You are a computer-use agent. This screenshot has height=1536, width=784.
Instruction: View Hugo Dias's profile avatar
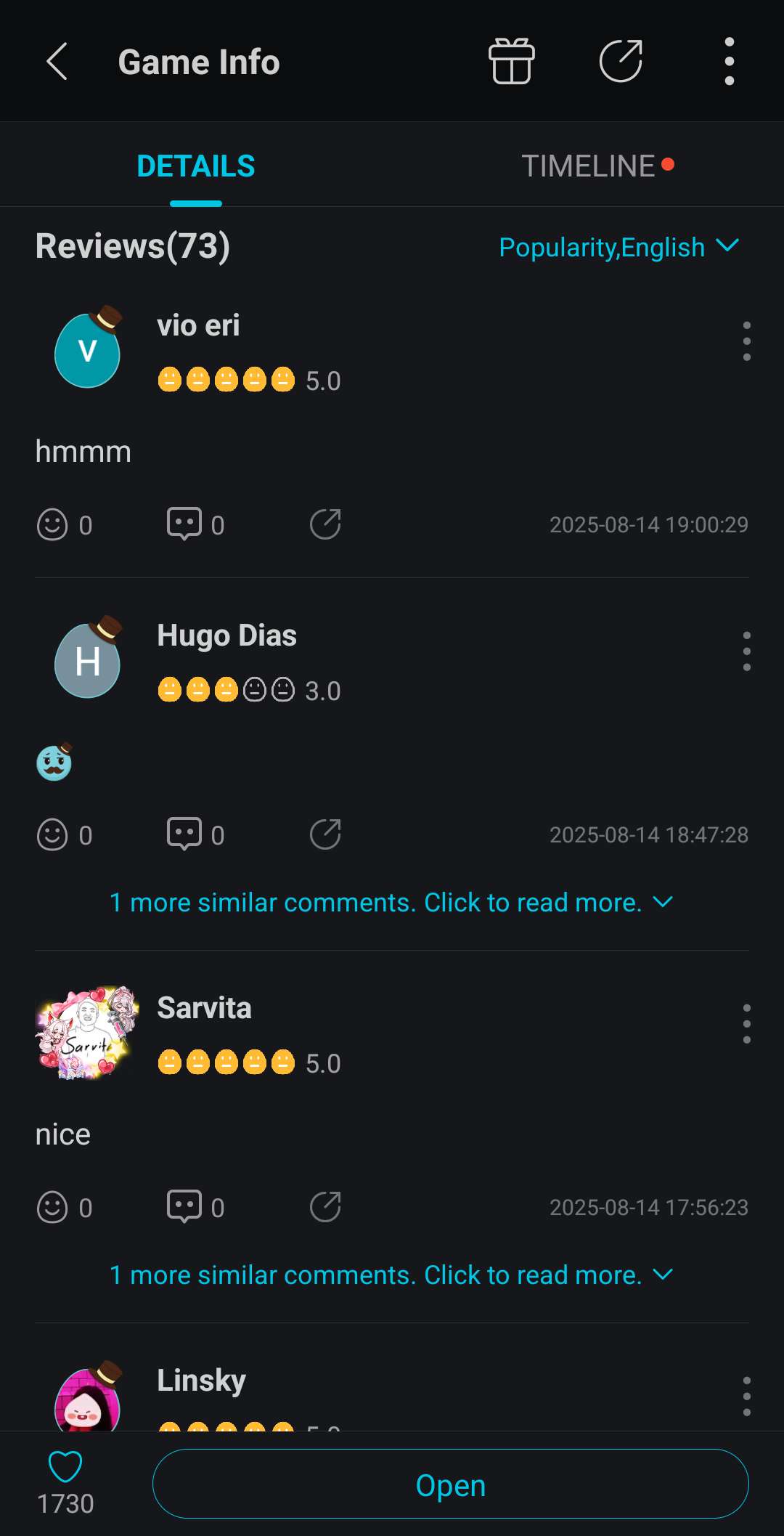click(x=88, y=659)
